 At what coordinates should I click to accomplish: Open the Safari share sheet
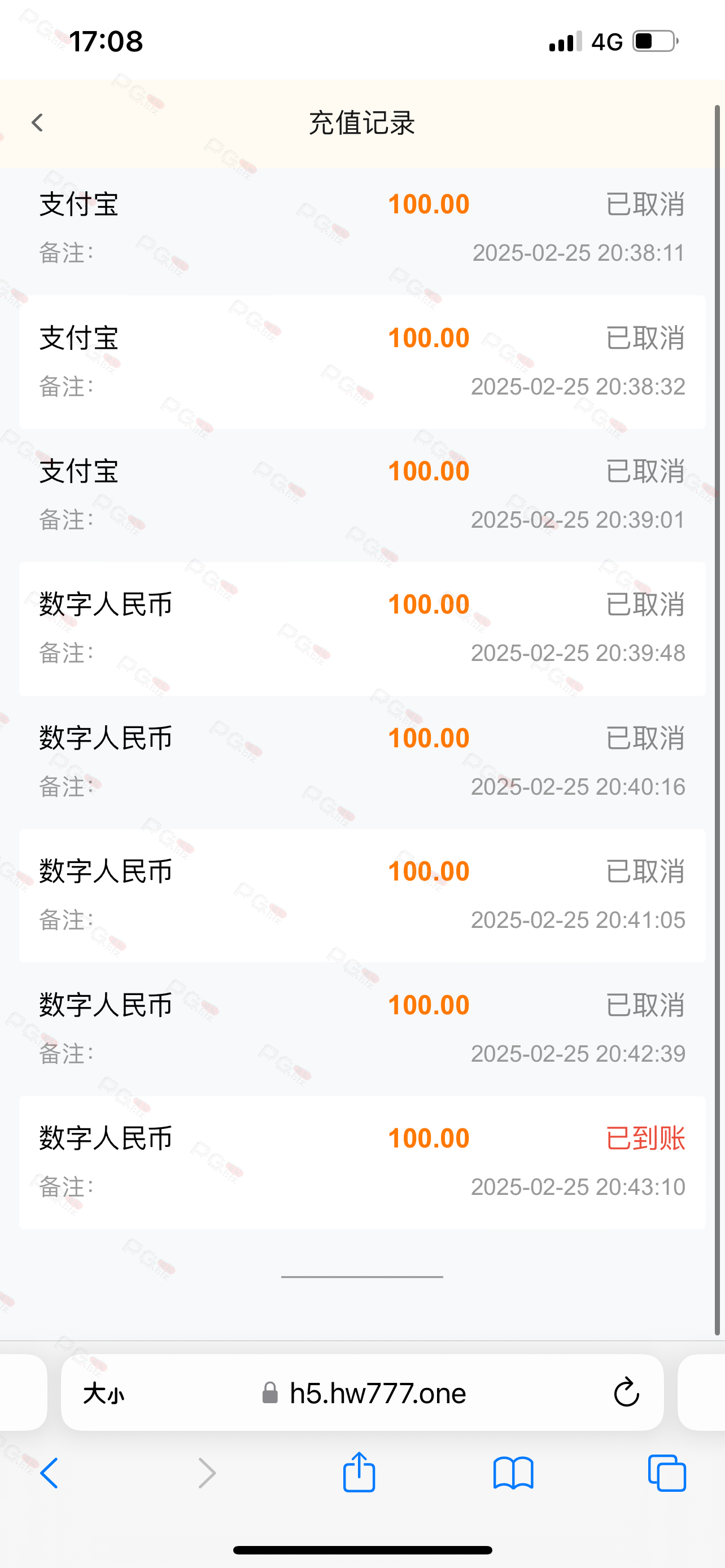point(359,1472)
